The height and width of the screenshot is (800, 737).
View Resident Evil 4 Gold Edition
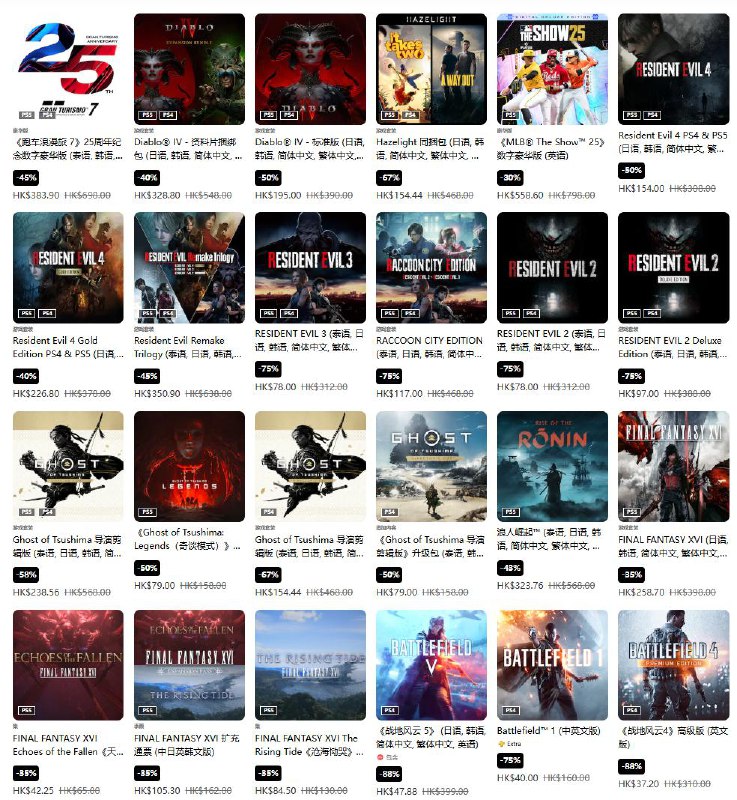click(x=67, y=267)
